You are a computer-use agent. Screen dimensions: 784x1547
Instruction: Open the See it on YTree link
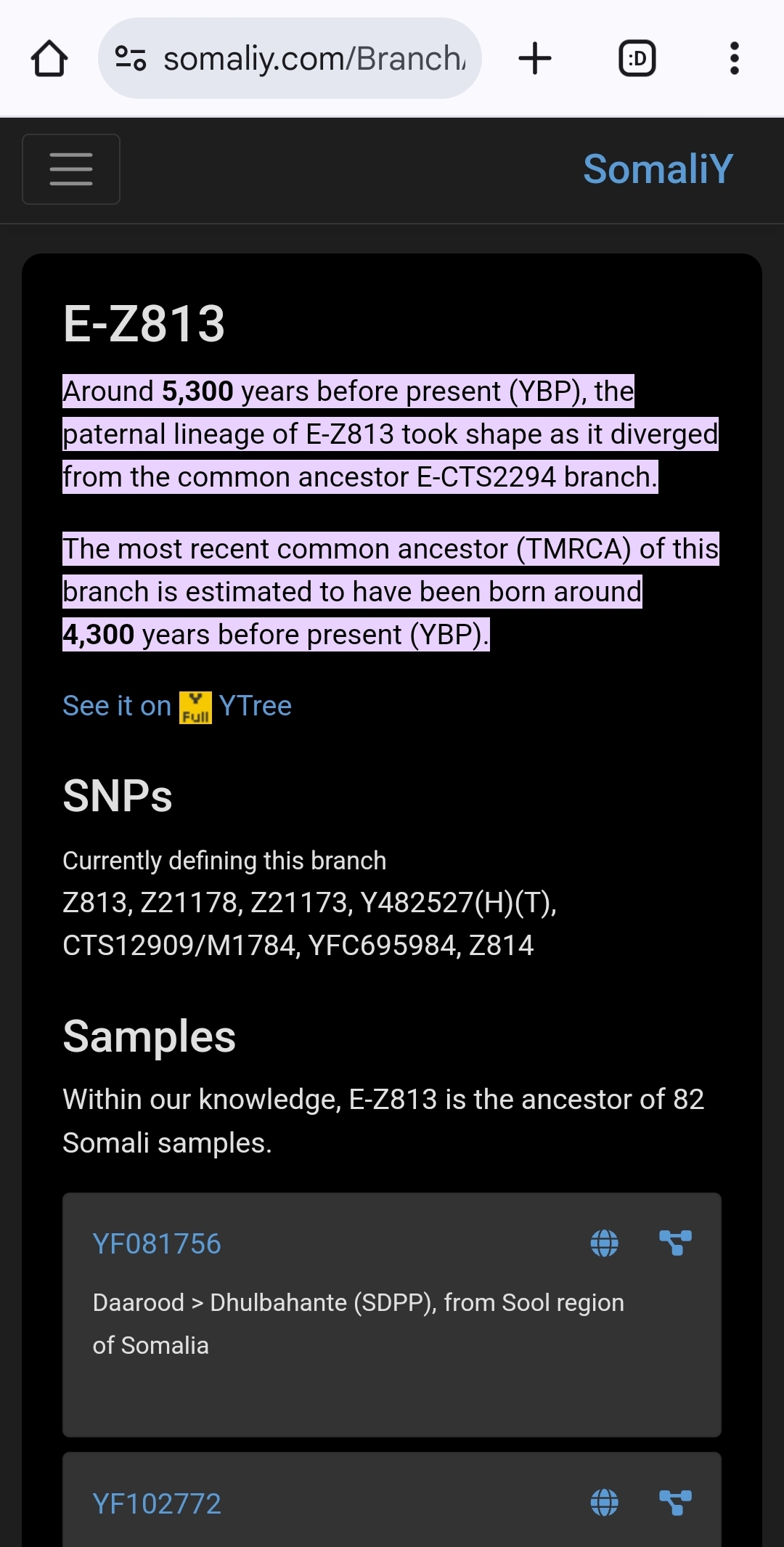(177, 706)
